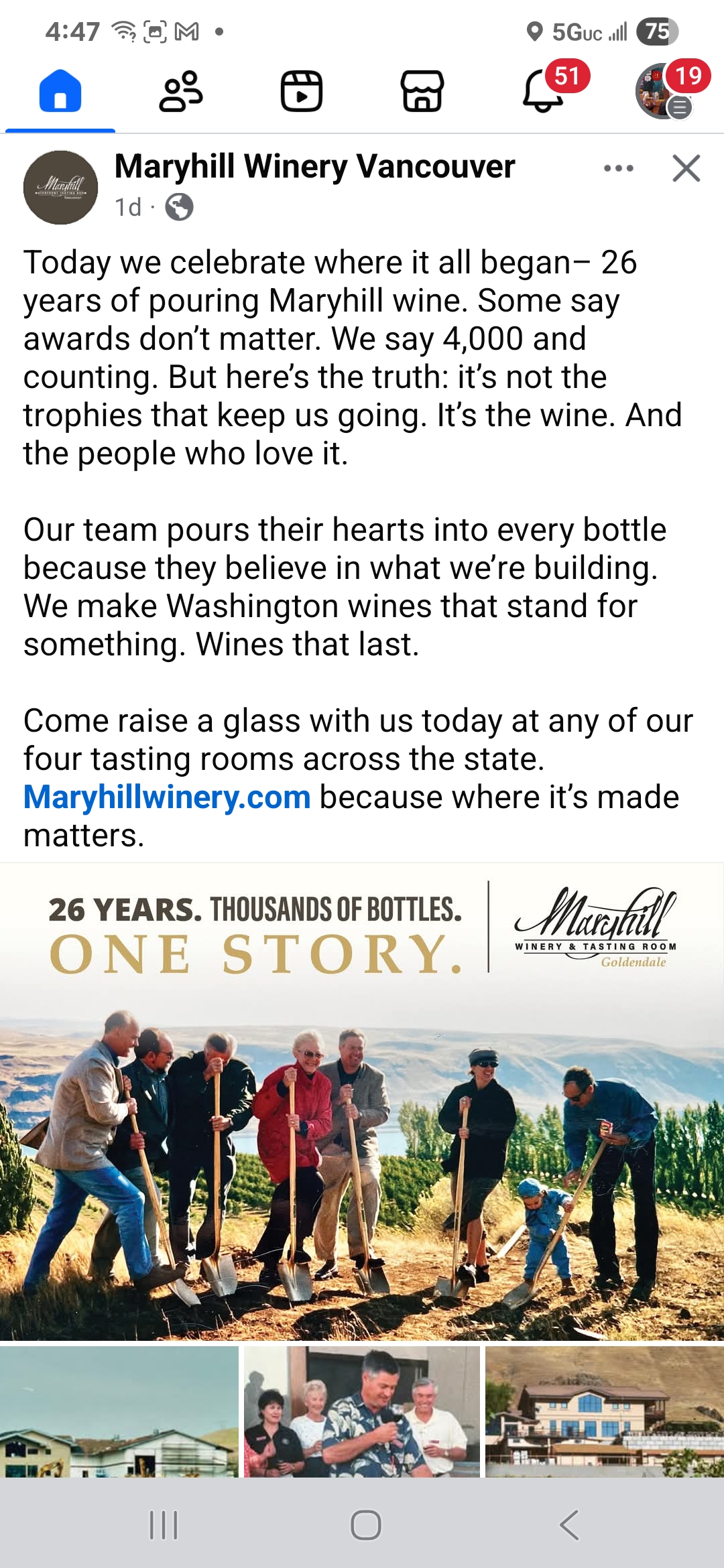Switch to the video Reels tab
Screen dimensions: 724x1568
302,90
